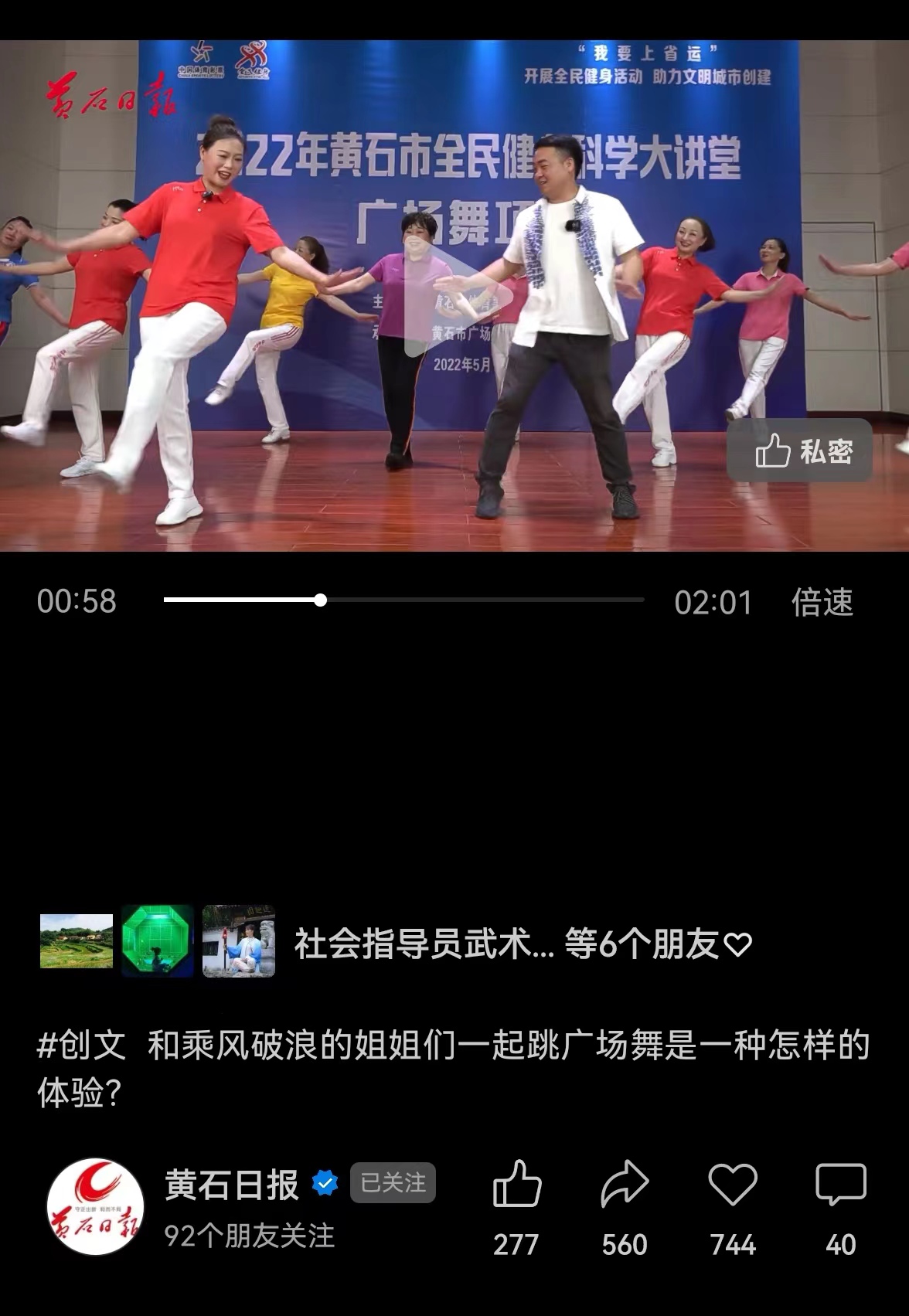Open the #创文 hashtag link
Screen dimensions: 909x1316
[x=81, y=1045]
